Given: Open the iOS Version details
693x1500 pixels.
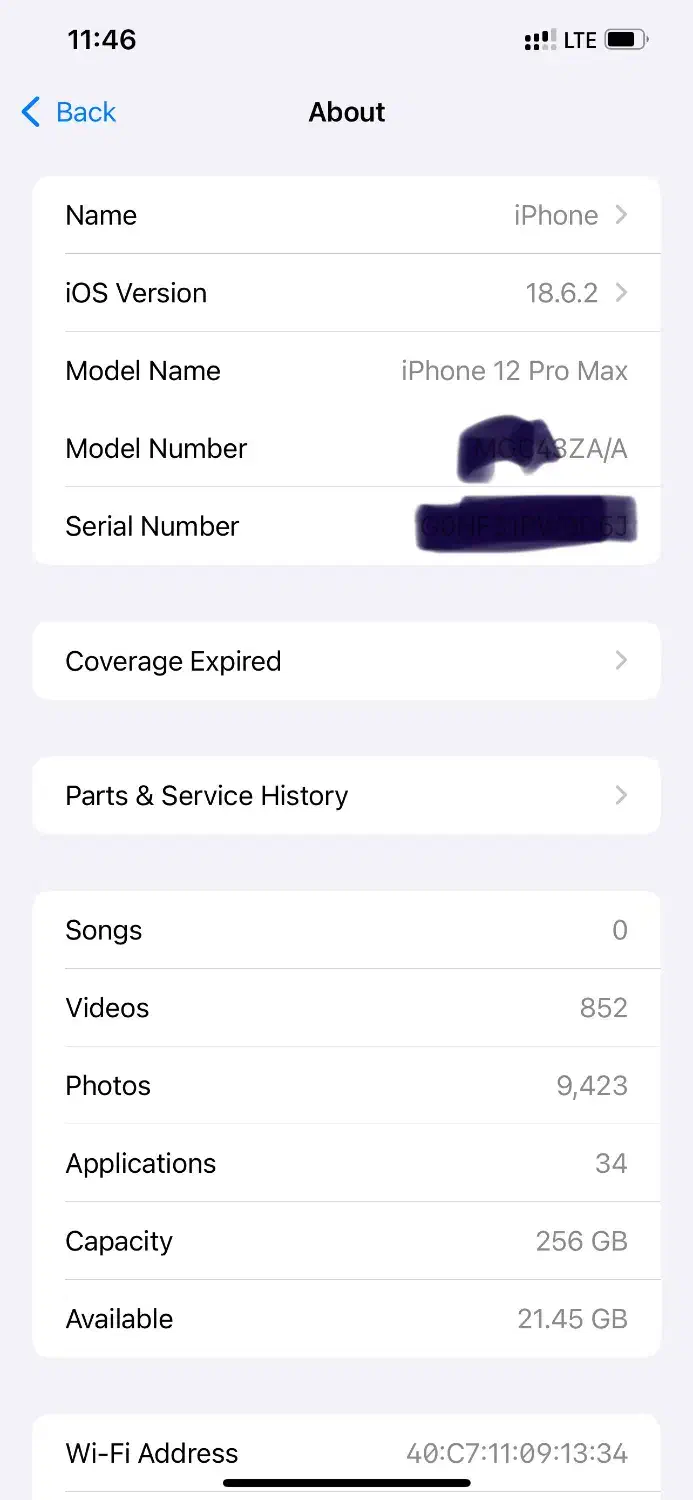Looking at the screenshot, I should (346, 293).
